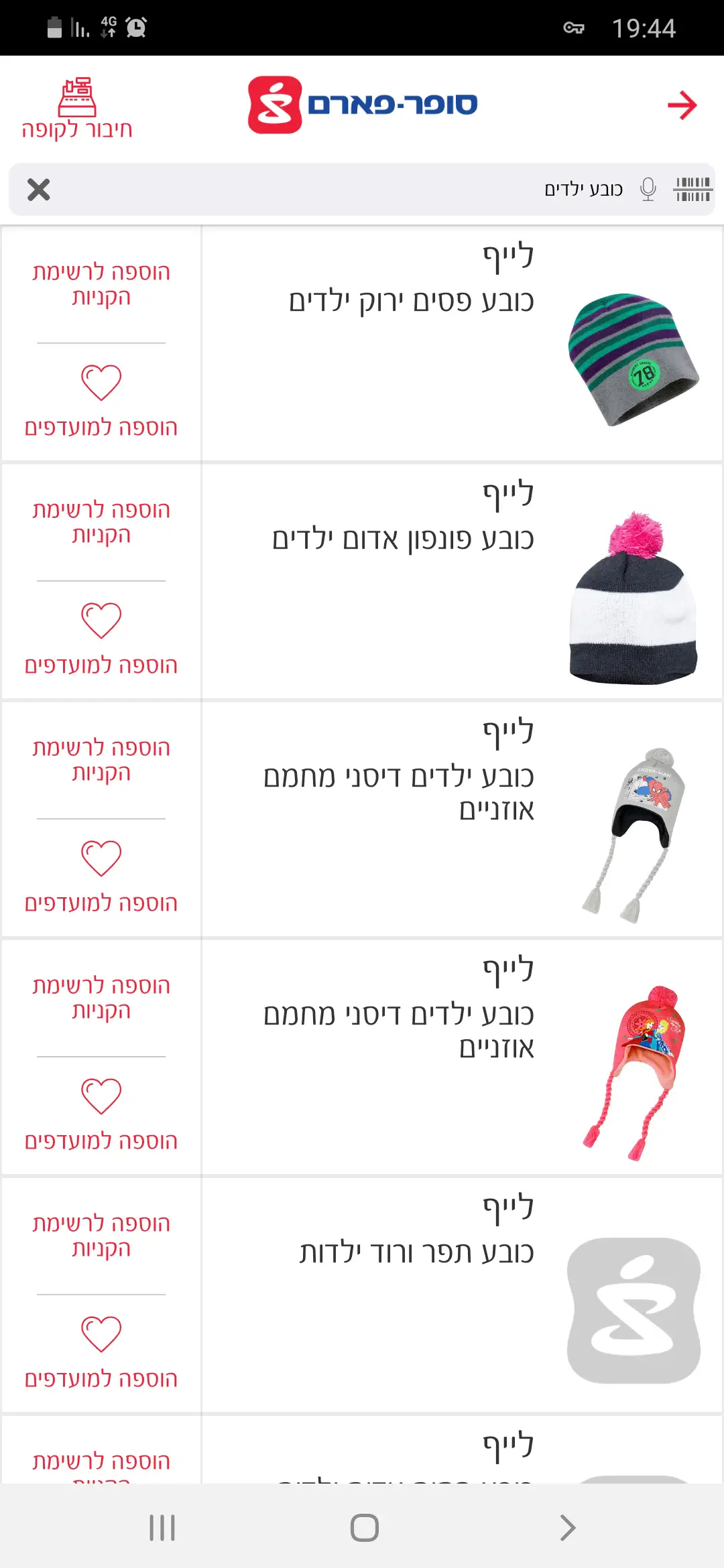Viewport: 724px width, 1568px height.
Task: Add כובע תפר ורוד ילדות to shopping list
Action: (101, 1236)
